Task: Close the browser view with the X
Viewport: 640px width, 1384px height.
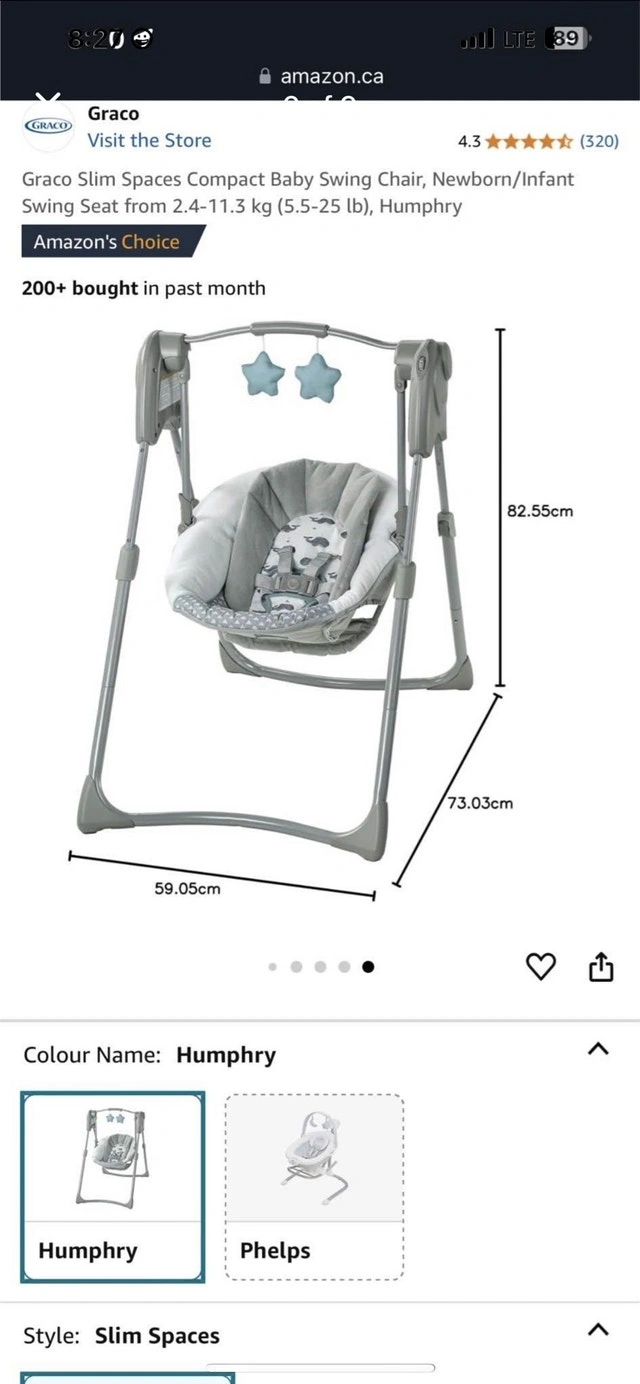Action: 48,99
